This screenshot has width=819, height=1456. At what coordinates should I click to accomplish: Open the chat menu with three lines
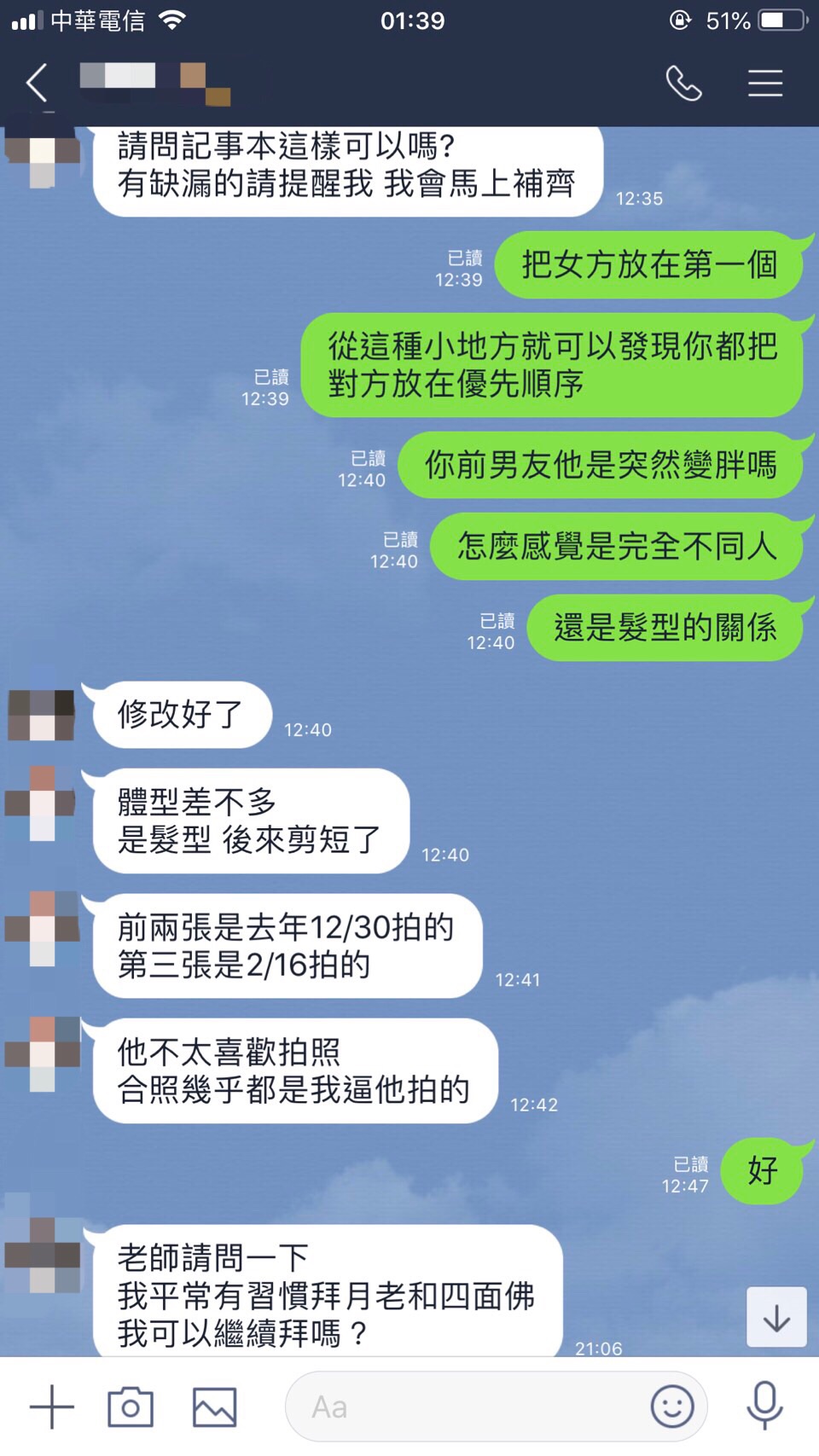(x=764, y=83)
